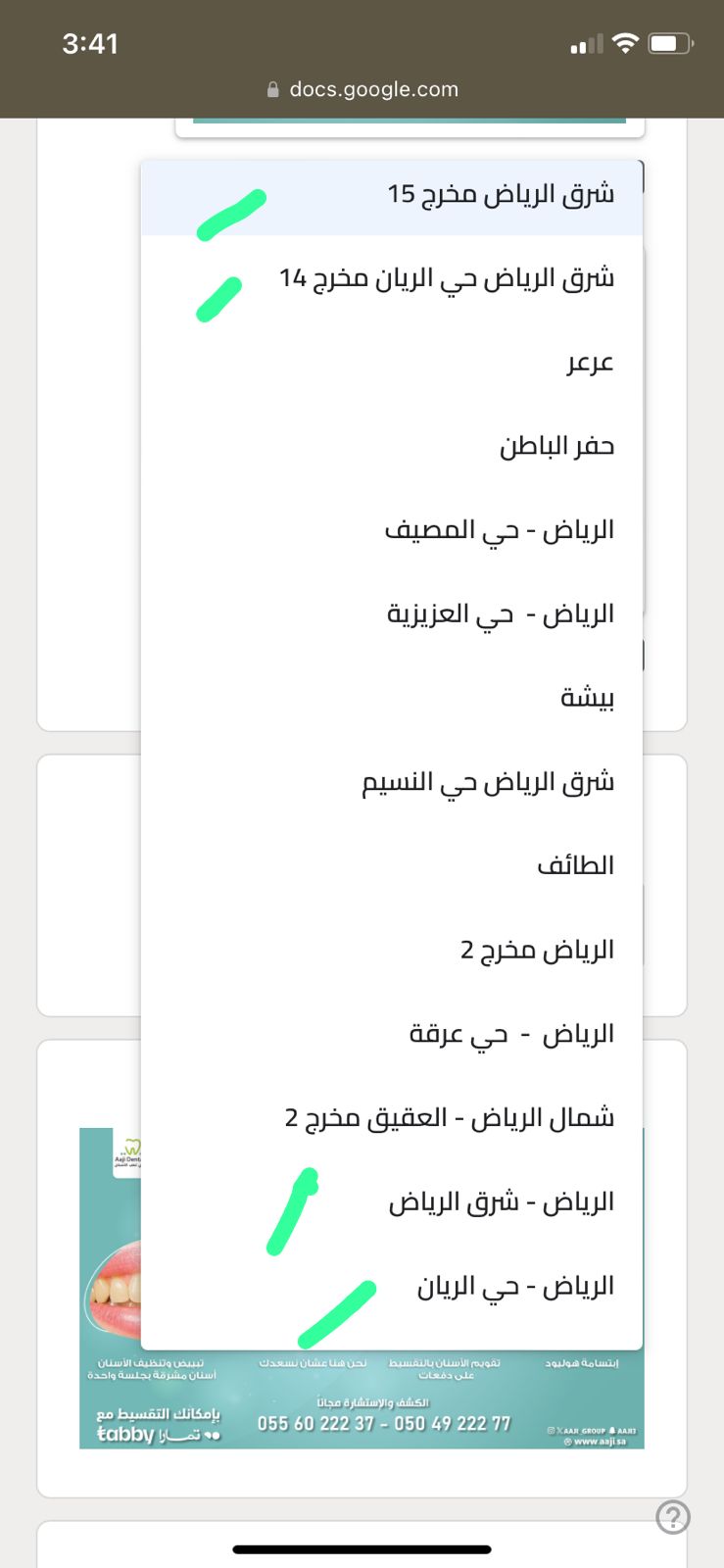Pick حفر الباطن option
Viewport: 724px width, 1568px height.
click(556, 446)
